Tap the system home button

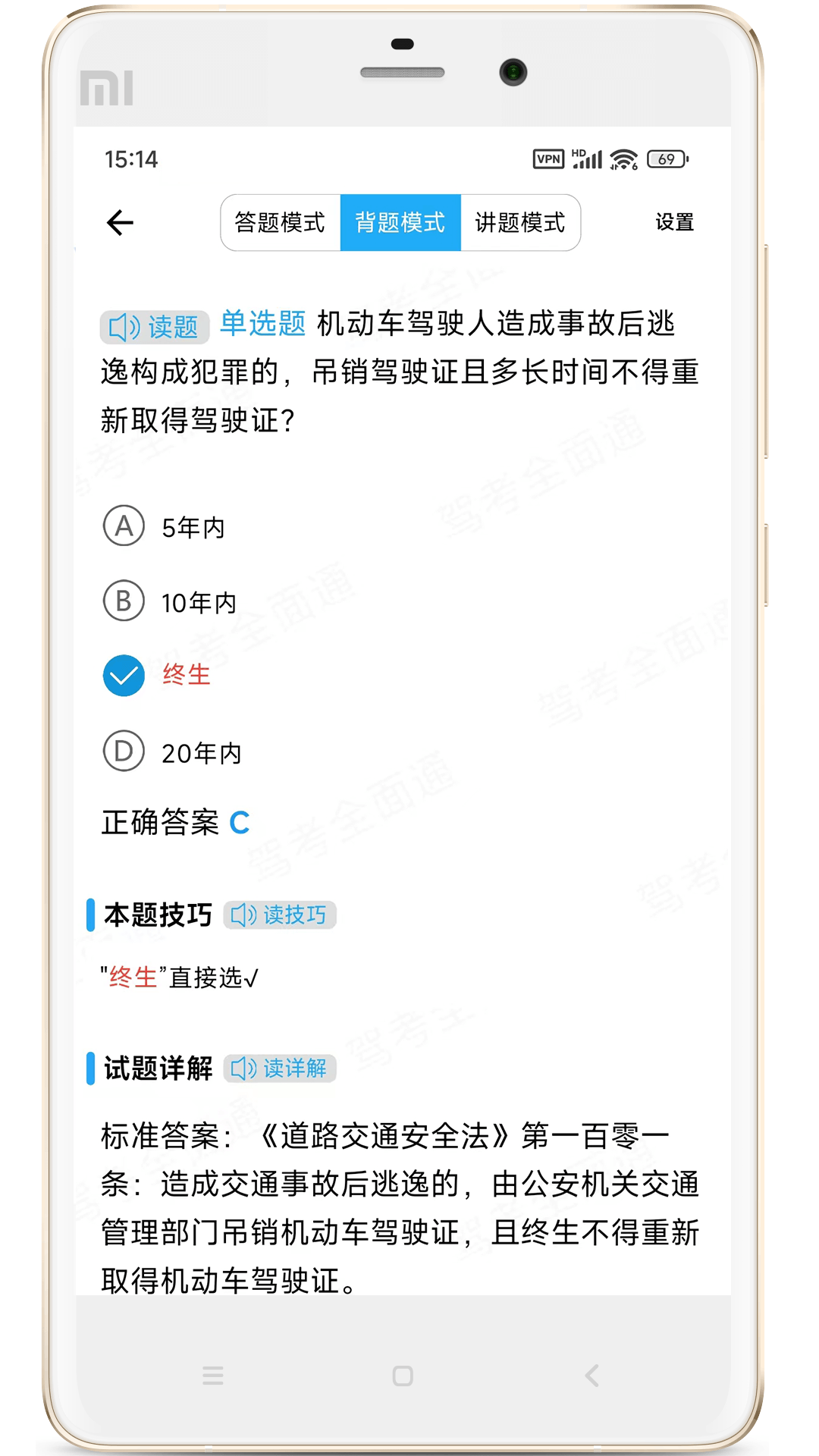point(403,1376)
